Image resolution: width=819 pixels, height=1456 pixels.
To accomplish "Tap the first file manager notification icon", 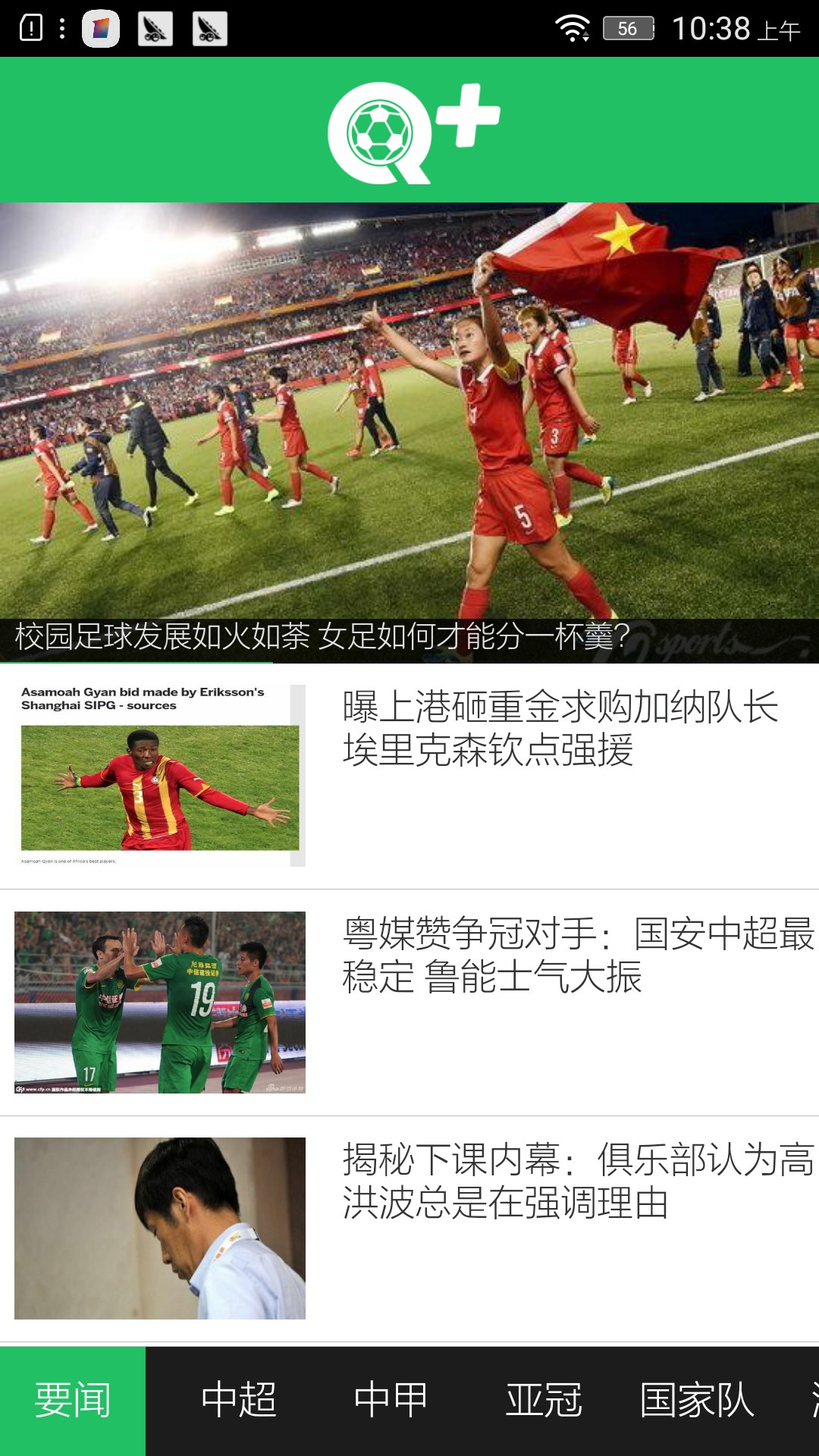I will (155, 29).
